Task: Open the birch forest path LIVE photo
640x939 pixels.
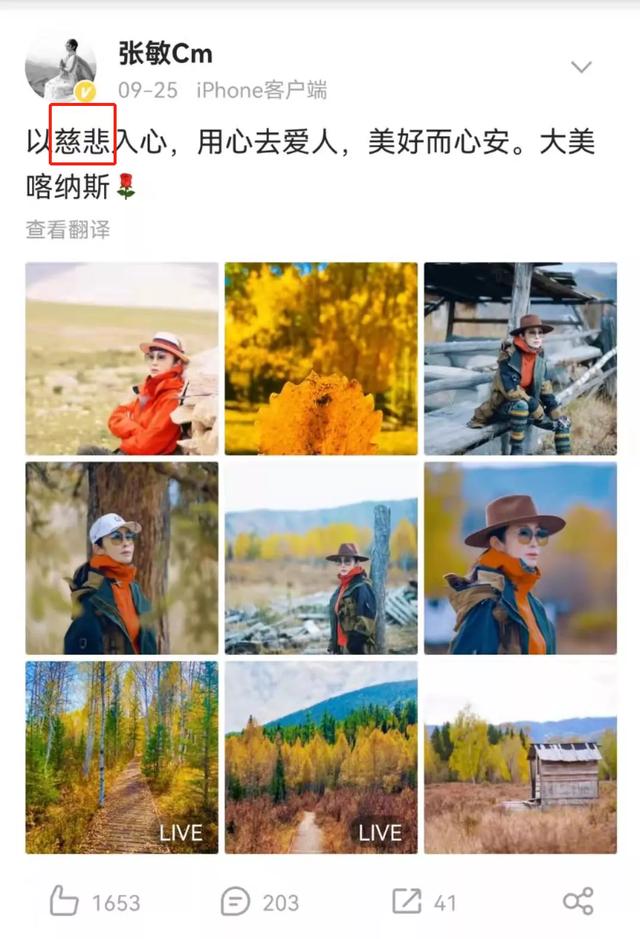Action: pos(122,757)
